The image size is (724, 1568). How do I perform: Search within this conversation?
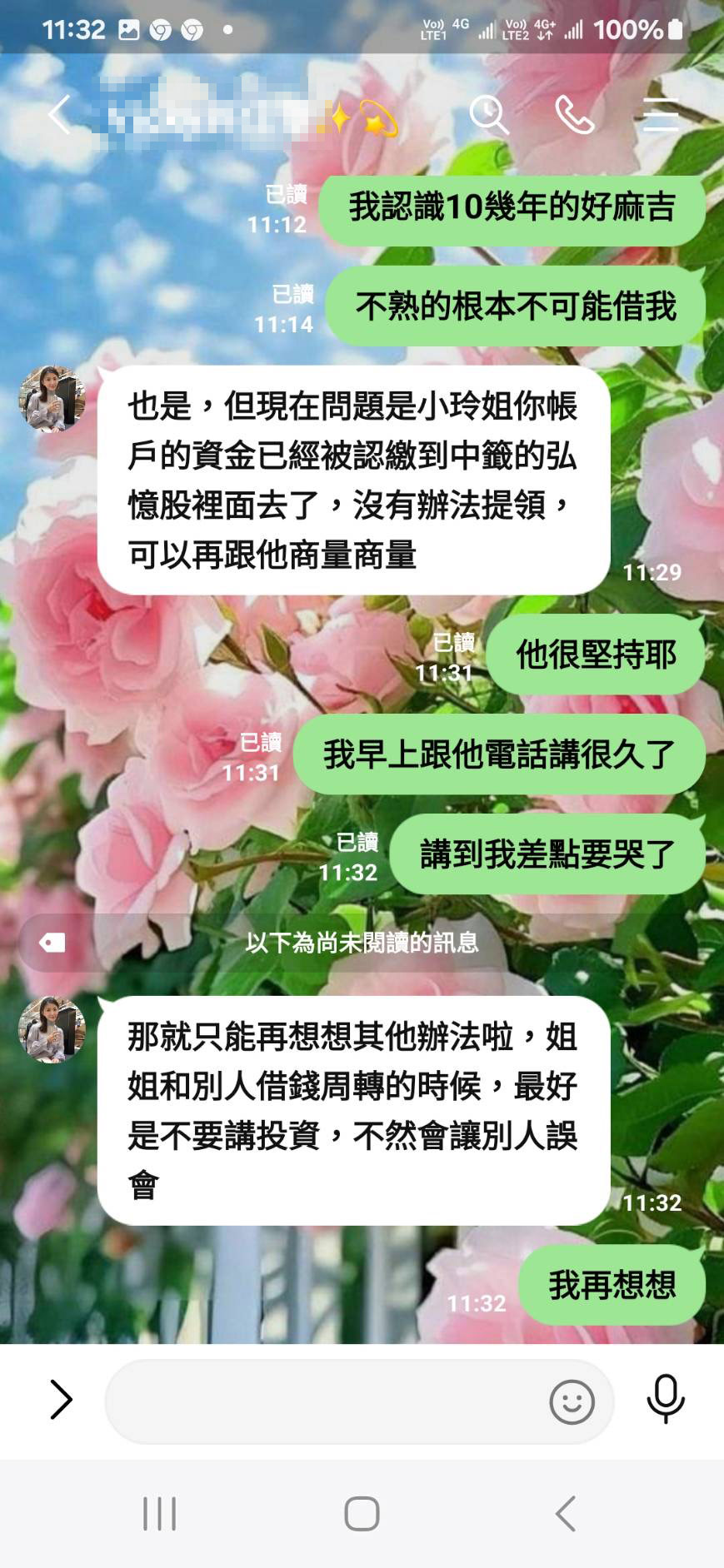click(x=489, y=114)
